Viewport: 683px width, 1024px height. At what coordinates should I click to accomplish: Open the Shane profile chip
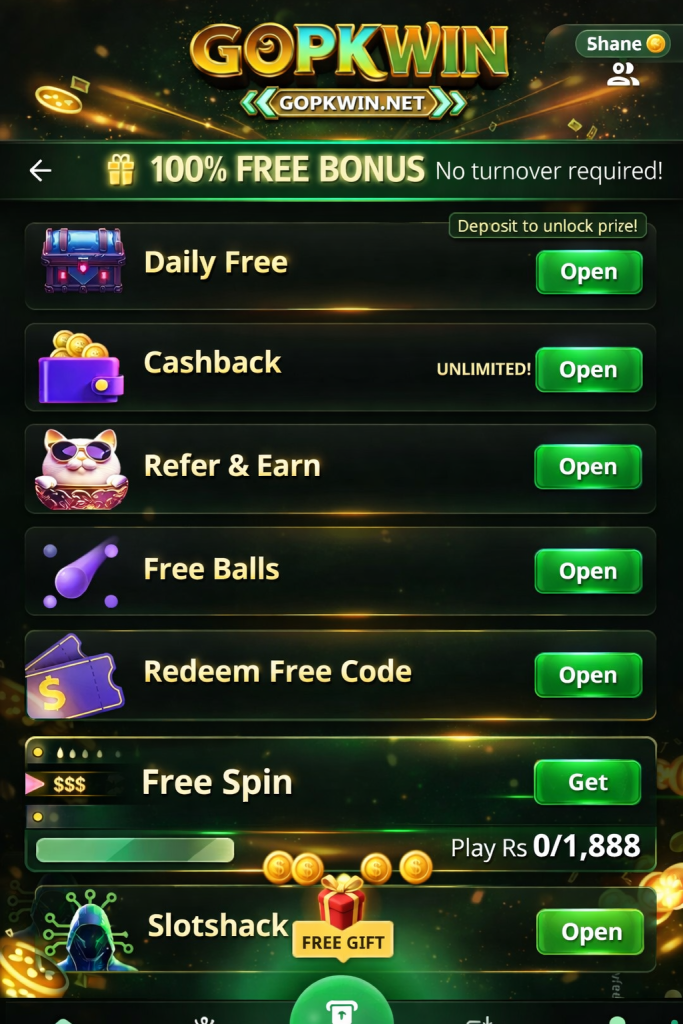tap(623, 43)
